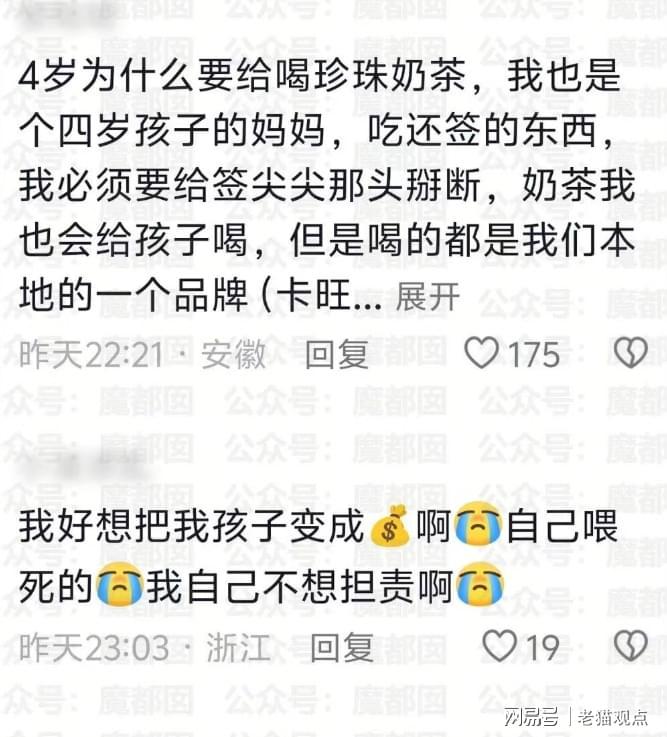Reply to the comment from 安徽
This screenshot has width=667, height=737.
[337, 353]
